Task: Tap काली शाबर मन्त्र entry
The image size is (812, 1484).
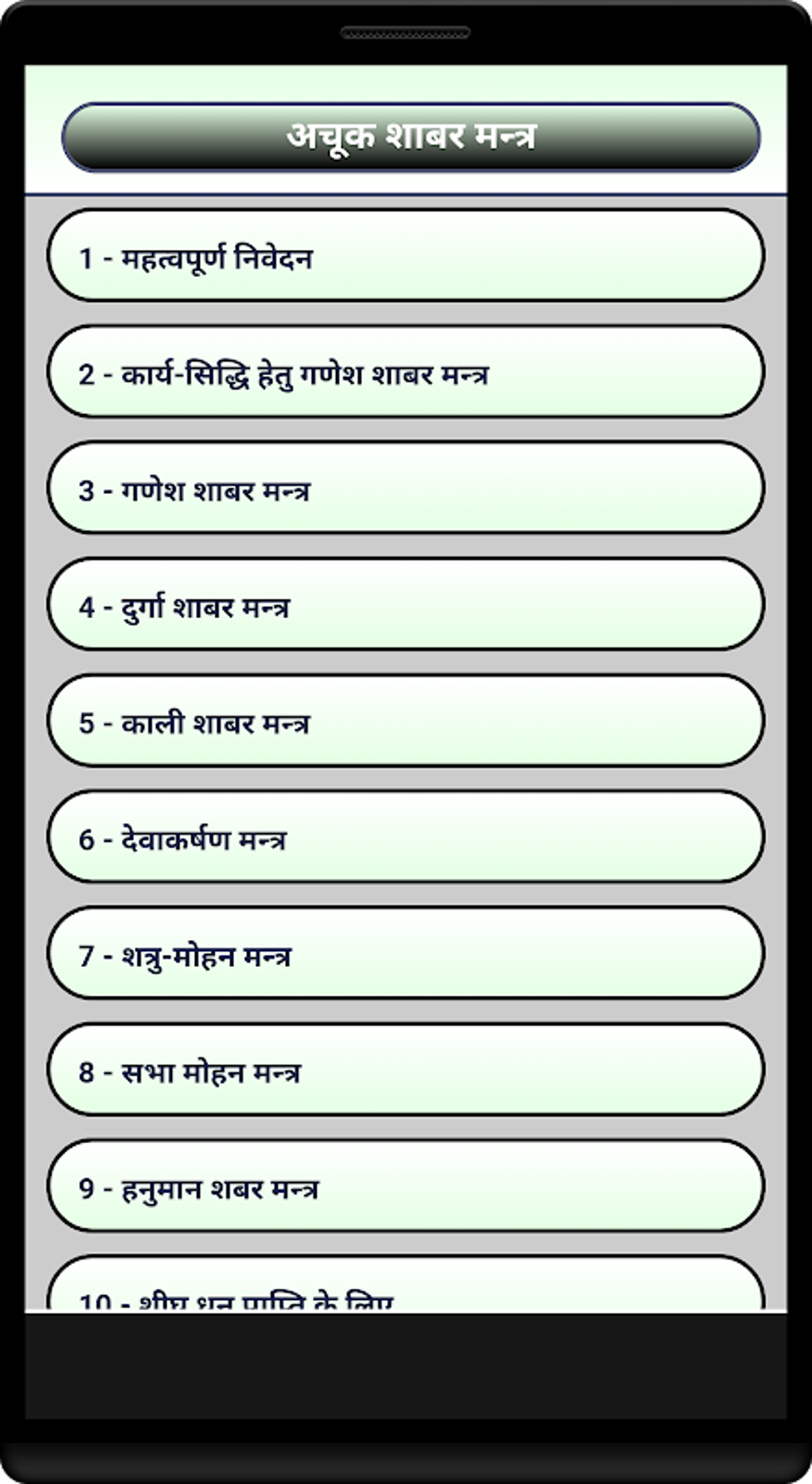Action: coord(405,721)
